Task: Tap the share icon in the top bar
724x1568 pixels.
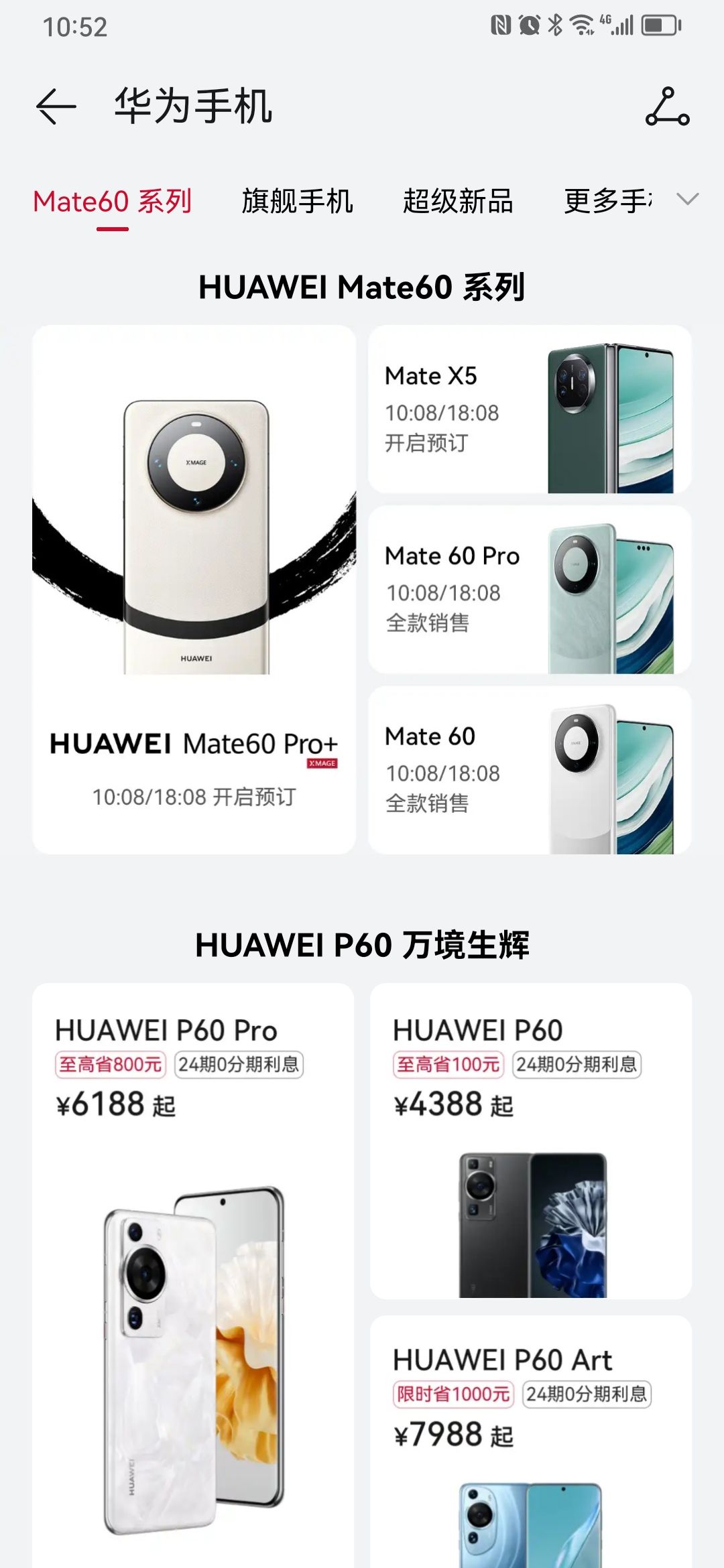Action: pyautogui.click(x=667, y=107)
